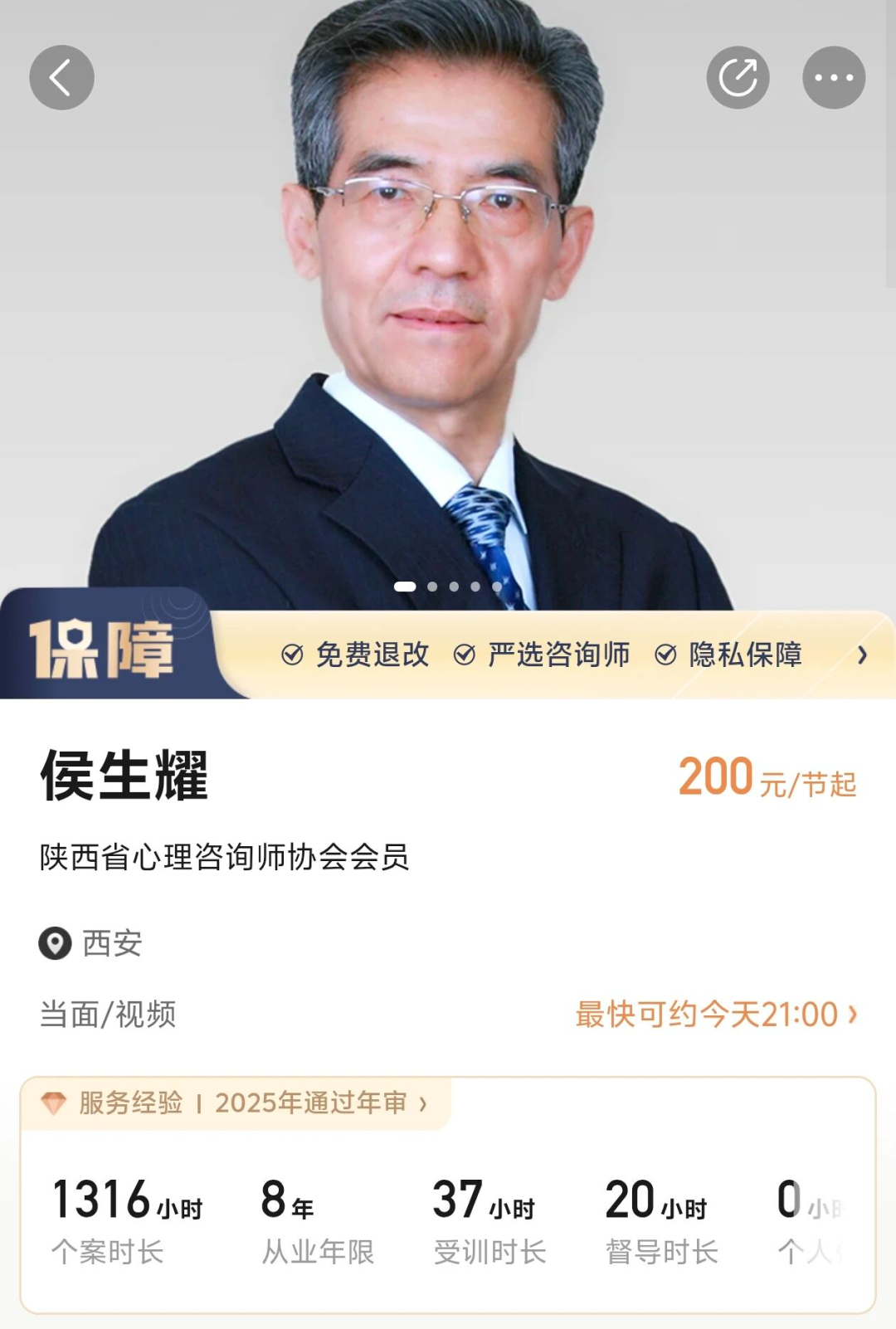Tap 最快可约今天21:00 booking link
The height and width of the screenshot is (1329, 896).
(x=717, y=1014)
